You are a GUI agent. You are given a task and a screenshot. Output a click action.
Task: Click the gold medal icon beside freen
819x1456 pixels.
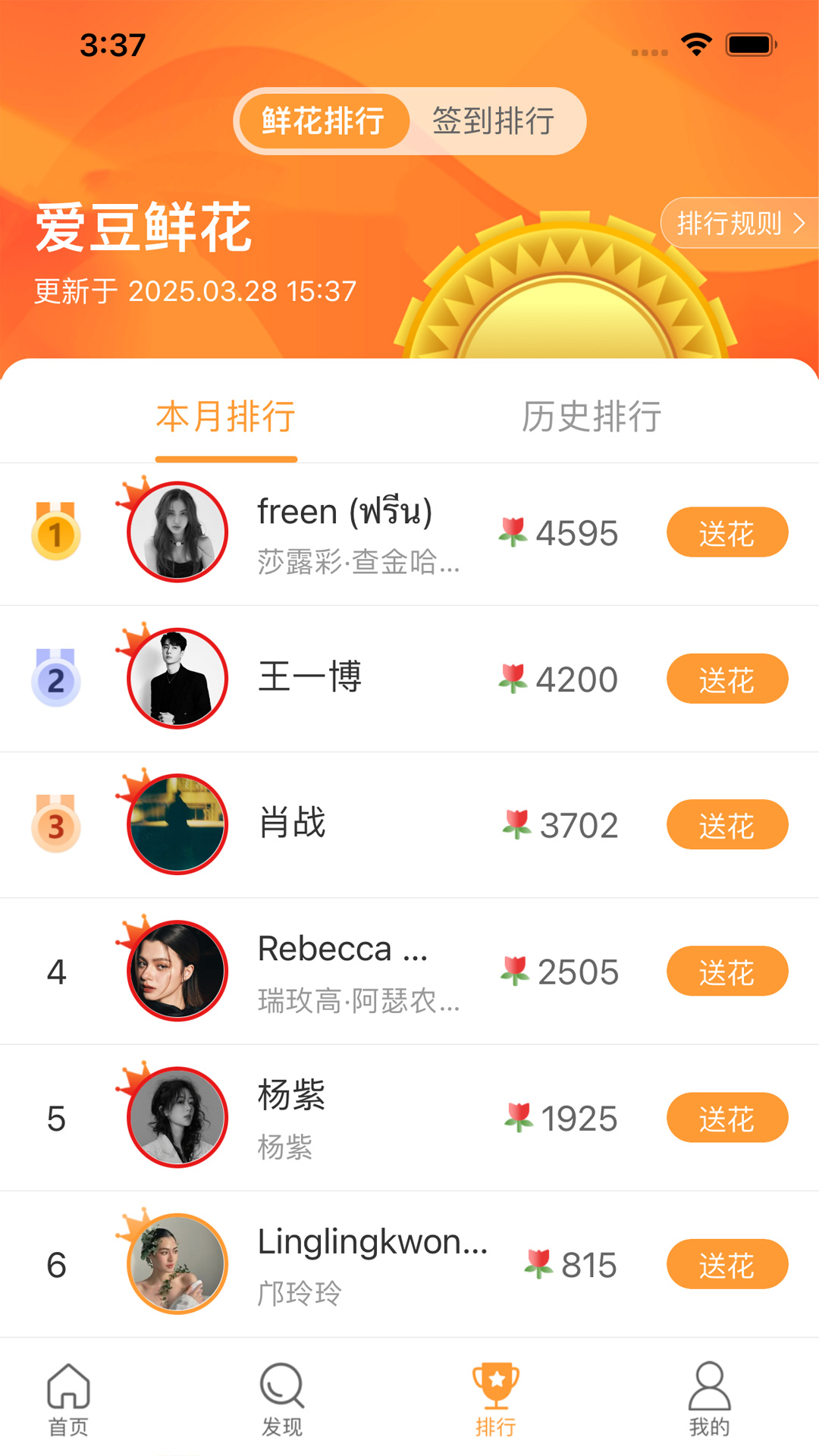tap(55, 532)
